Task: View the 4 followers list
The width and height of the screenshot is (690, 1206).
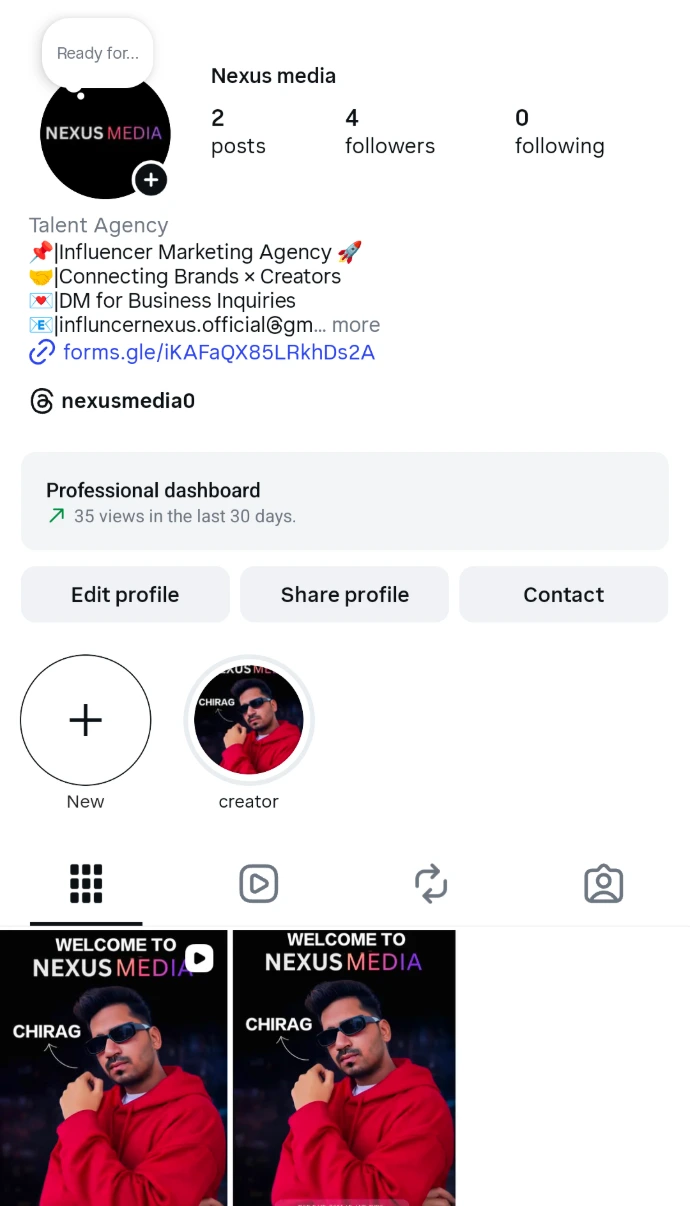Action: tap(389, 132)
